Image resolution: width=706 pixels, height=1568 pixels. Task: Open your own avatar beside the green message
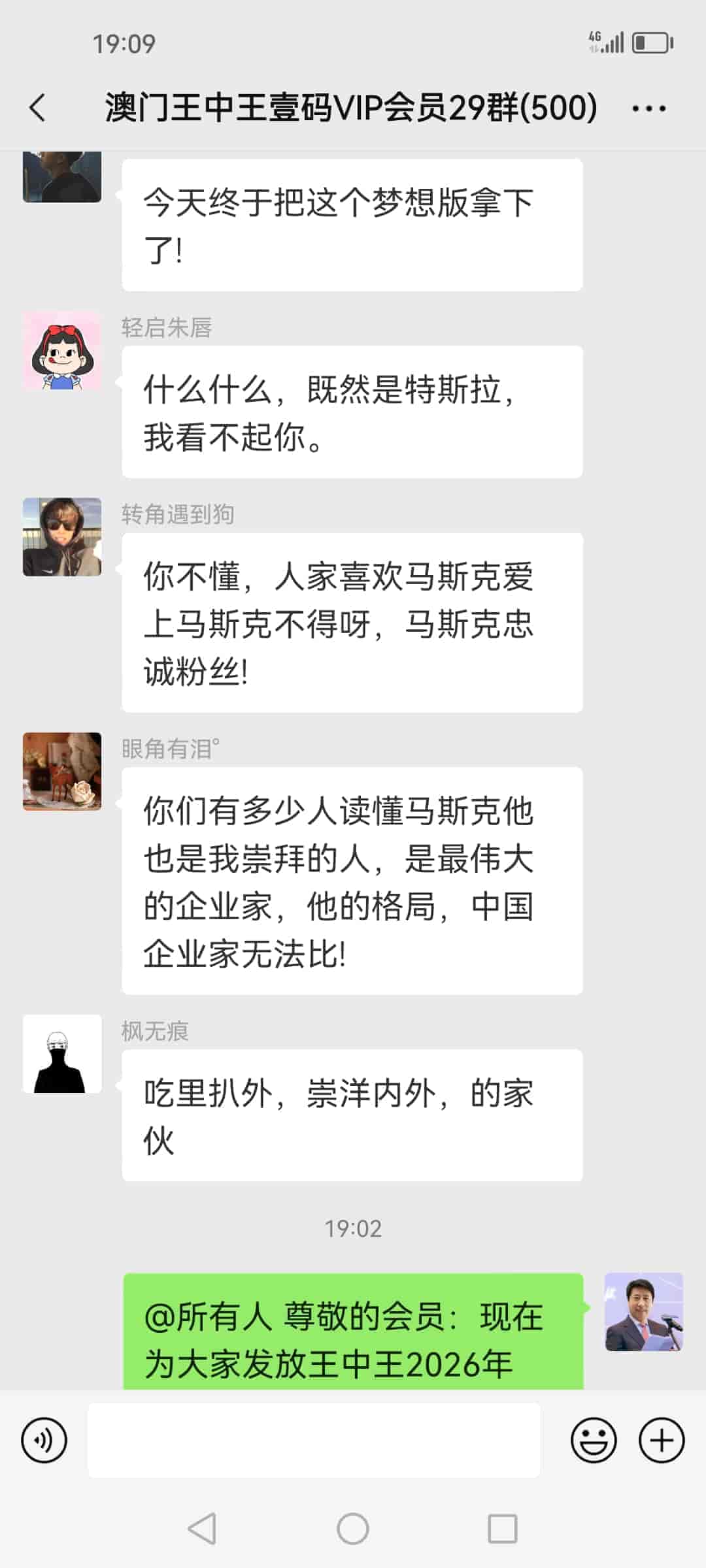(644, 1312)
